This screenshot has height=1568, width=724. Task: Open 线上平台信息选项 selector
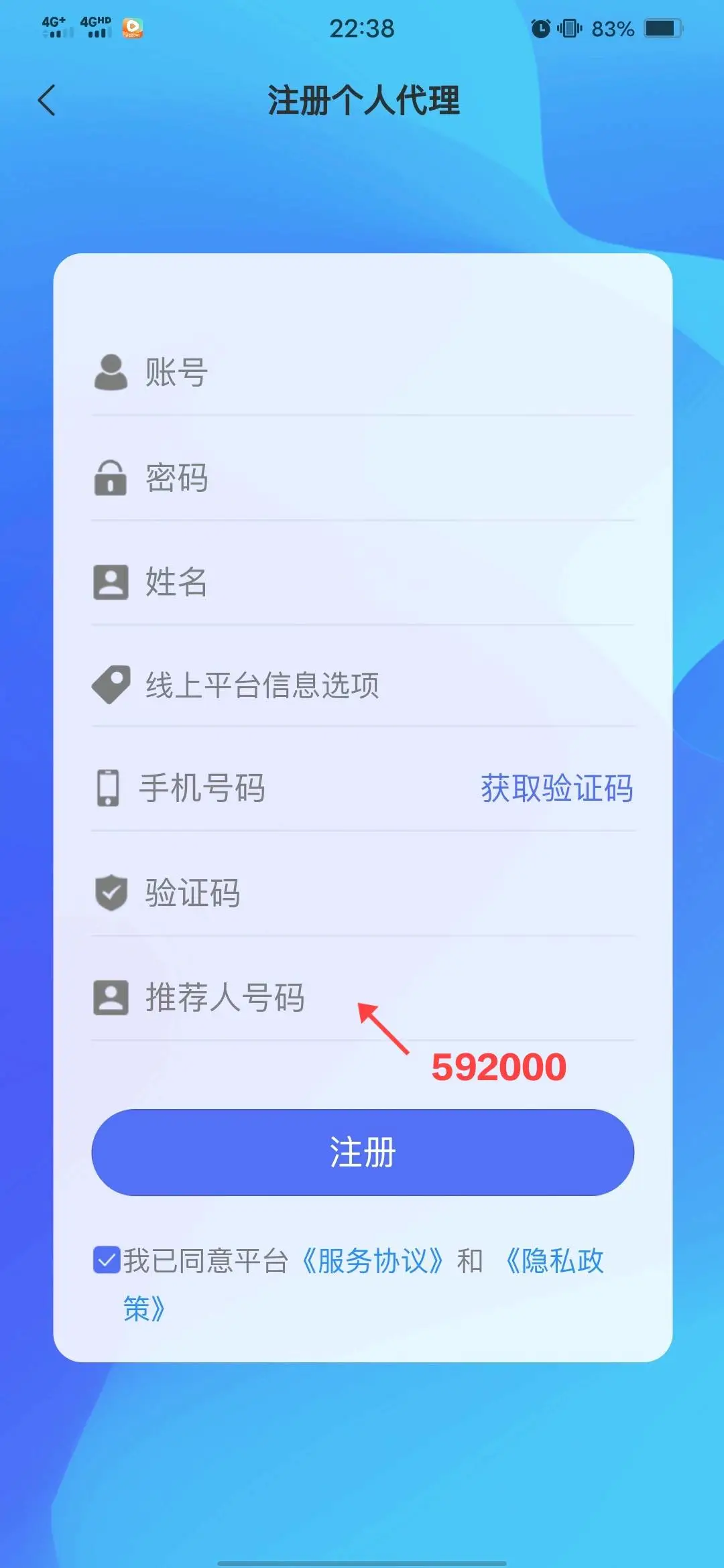(x=362, y=685)
